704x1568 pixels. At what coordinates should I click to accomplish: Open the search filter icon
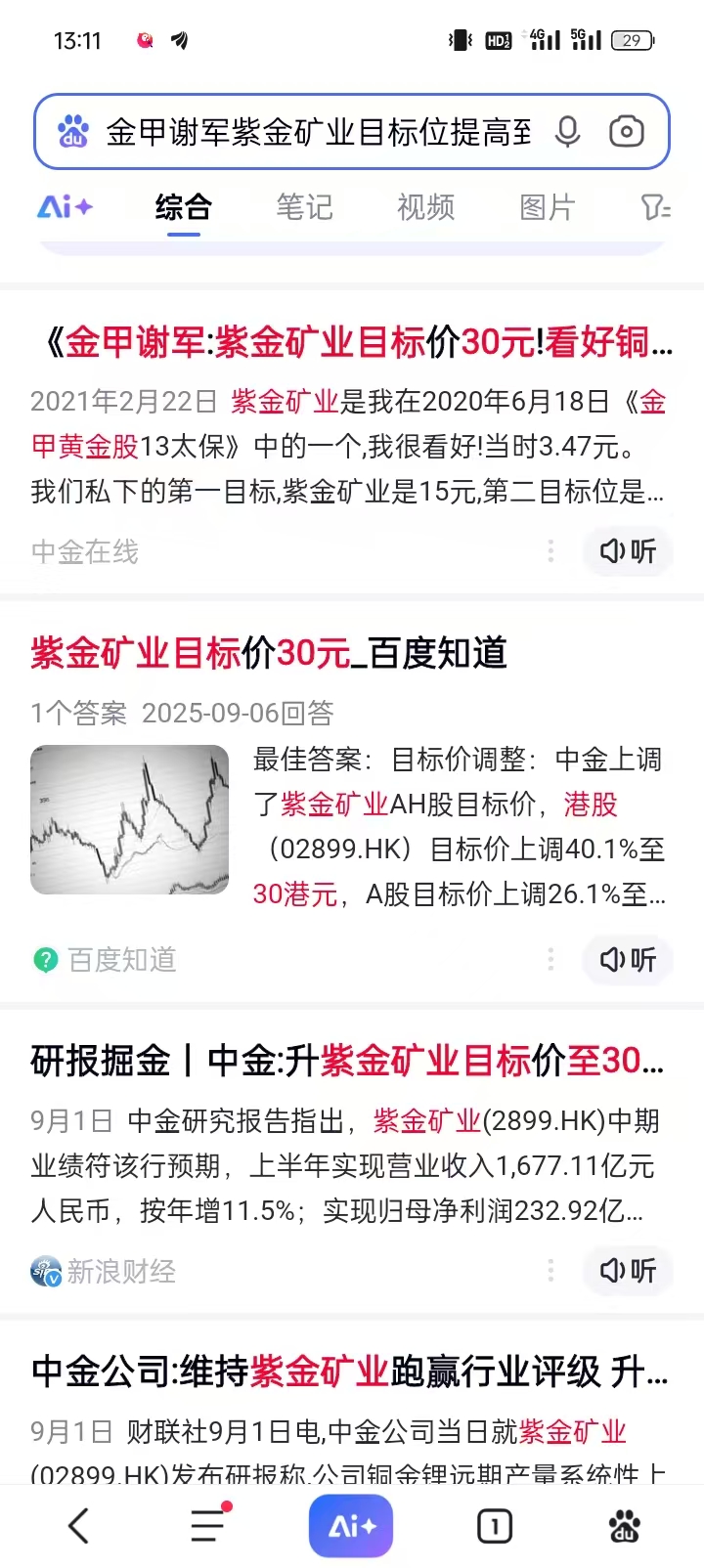[654, 207]
